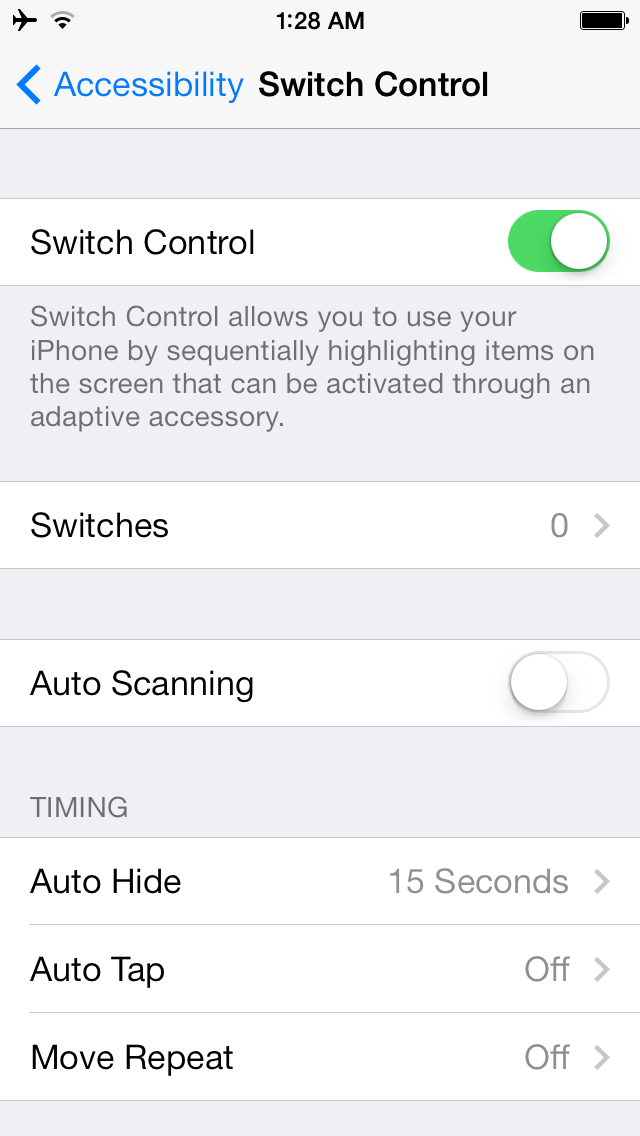Open the Move Repeat setting
640x1136 pixels.
point(320,1057)
